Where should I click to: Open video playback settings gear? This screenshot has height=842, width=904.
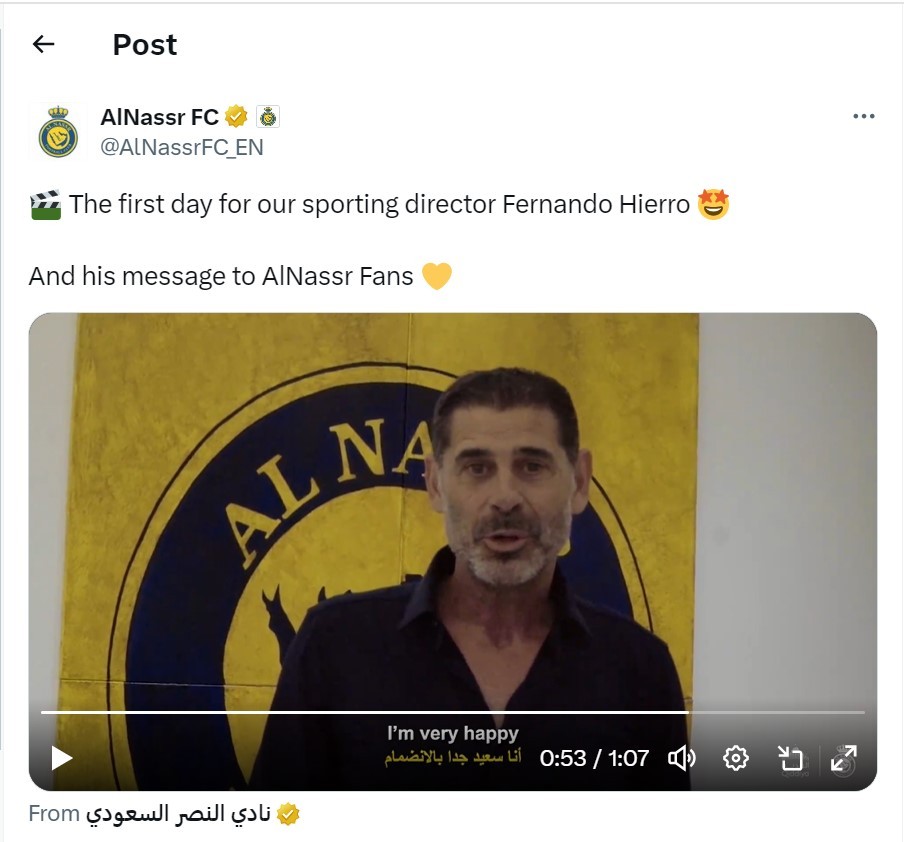pyautogui.click(x=736, y=758)
